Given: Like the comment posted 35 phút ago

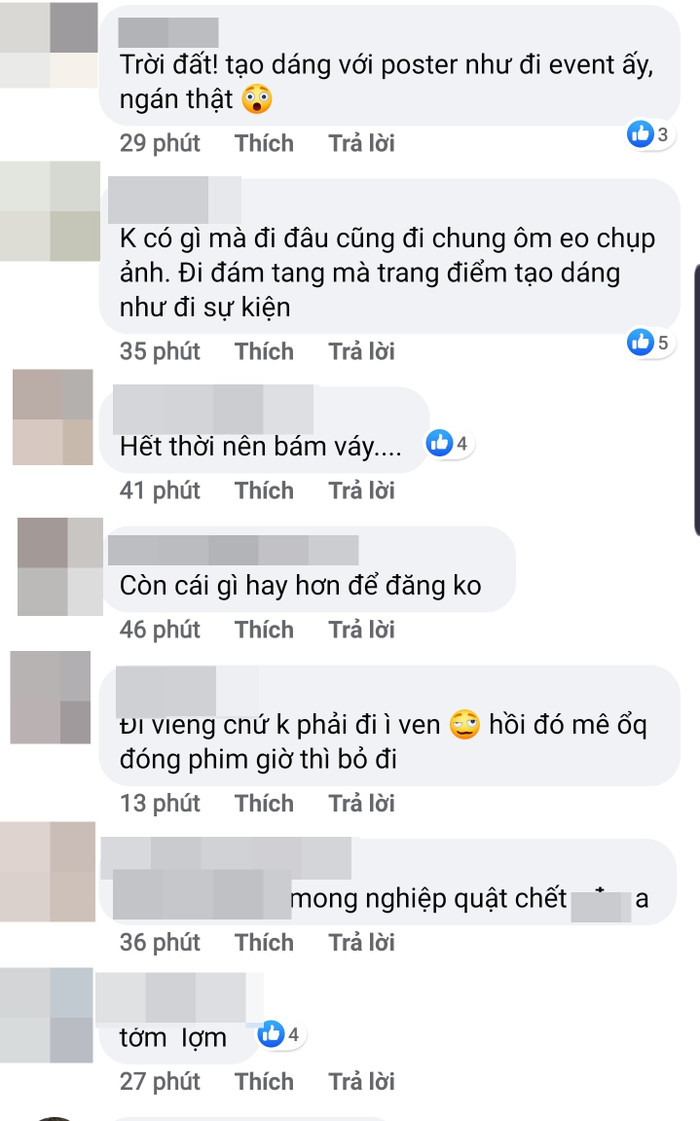Looking at the screenshot, I should coord(264,351).
